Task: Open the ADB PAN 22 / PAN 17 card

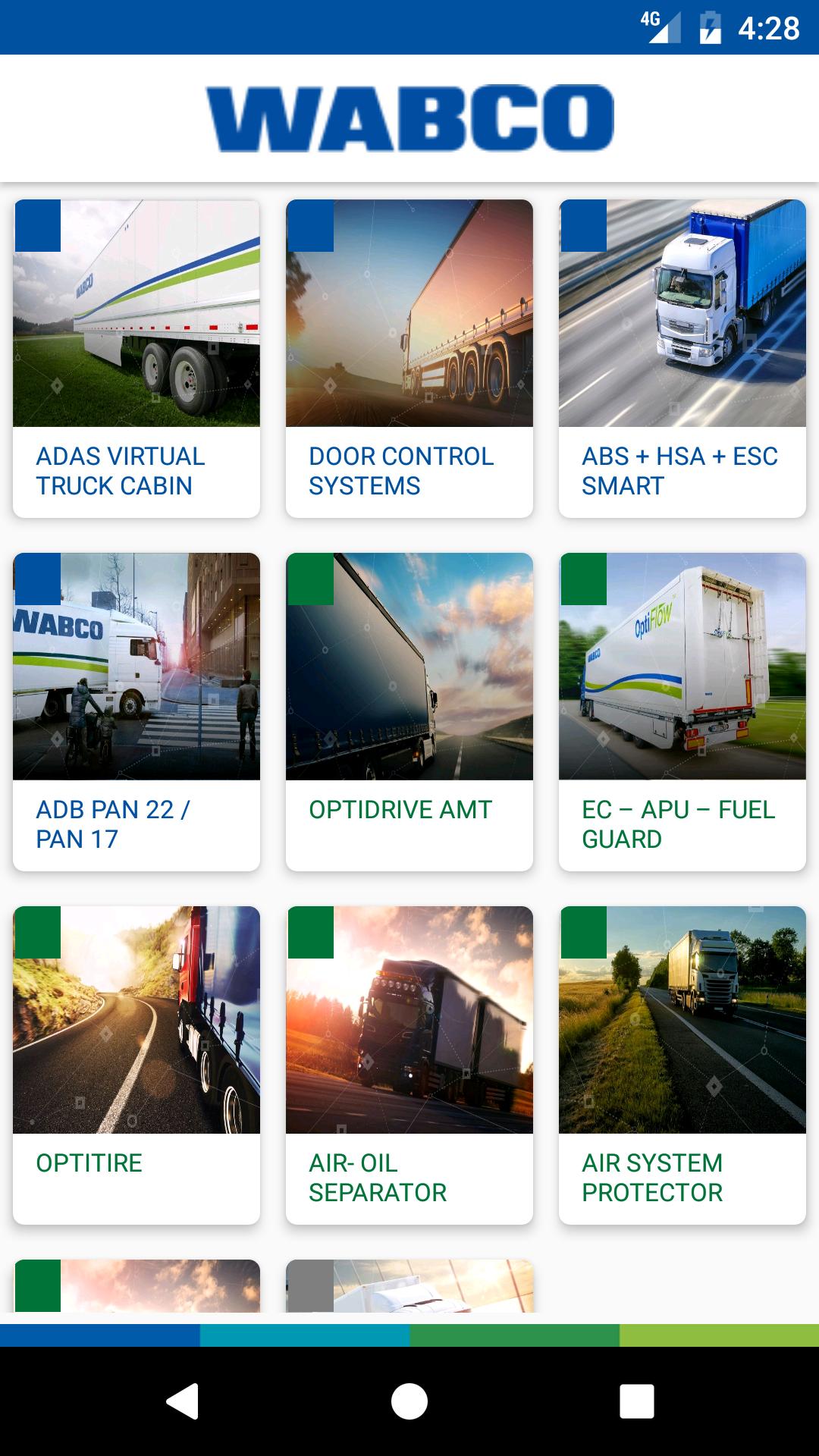Action: (136, 711)
